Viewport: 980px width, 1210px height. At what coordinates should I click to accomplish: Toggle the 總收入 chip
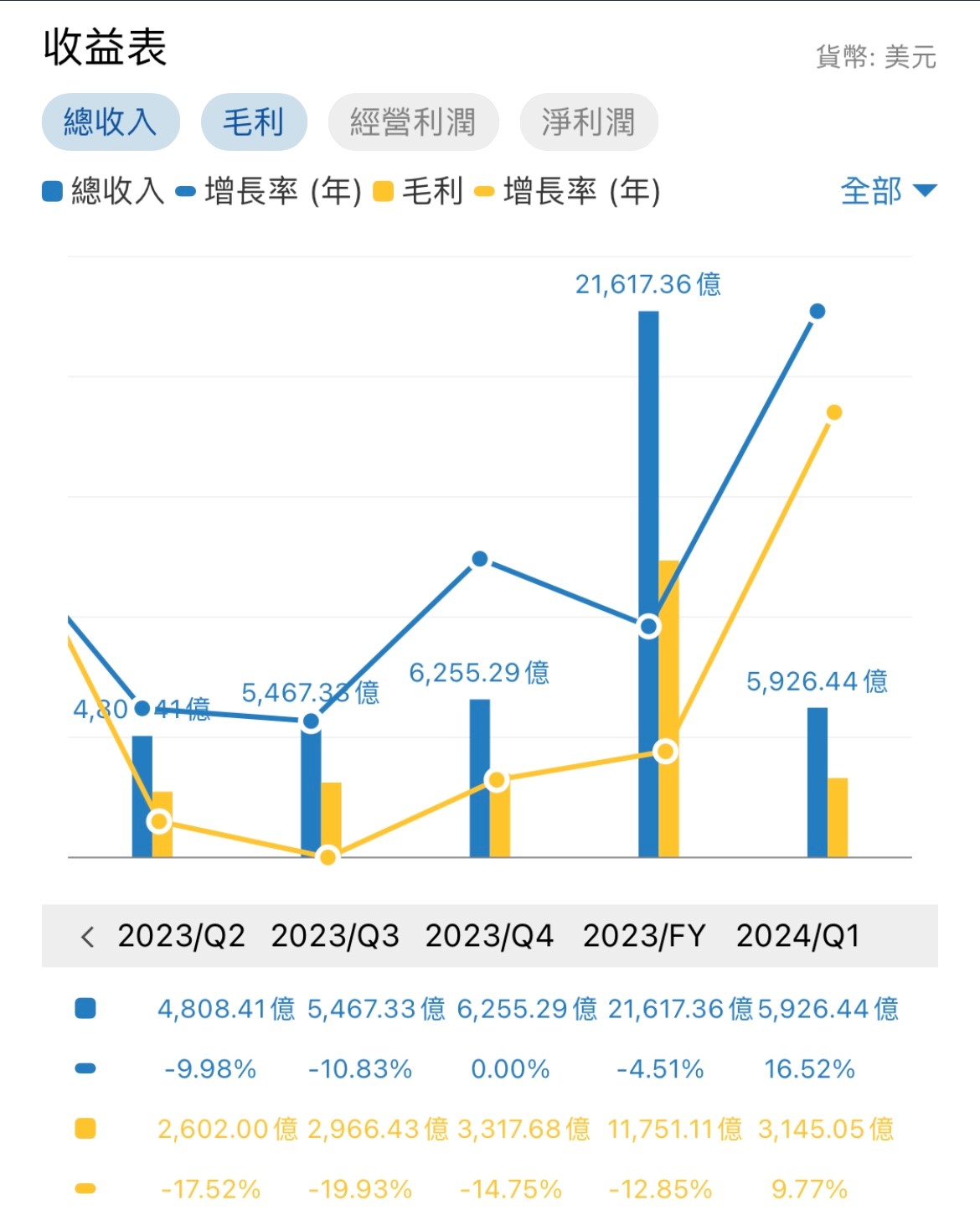tap(111, 122)
